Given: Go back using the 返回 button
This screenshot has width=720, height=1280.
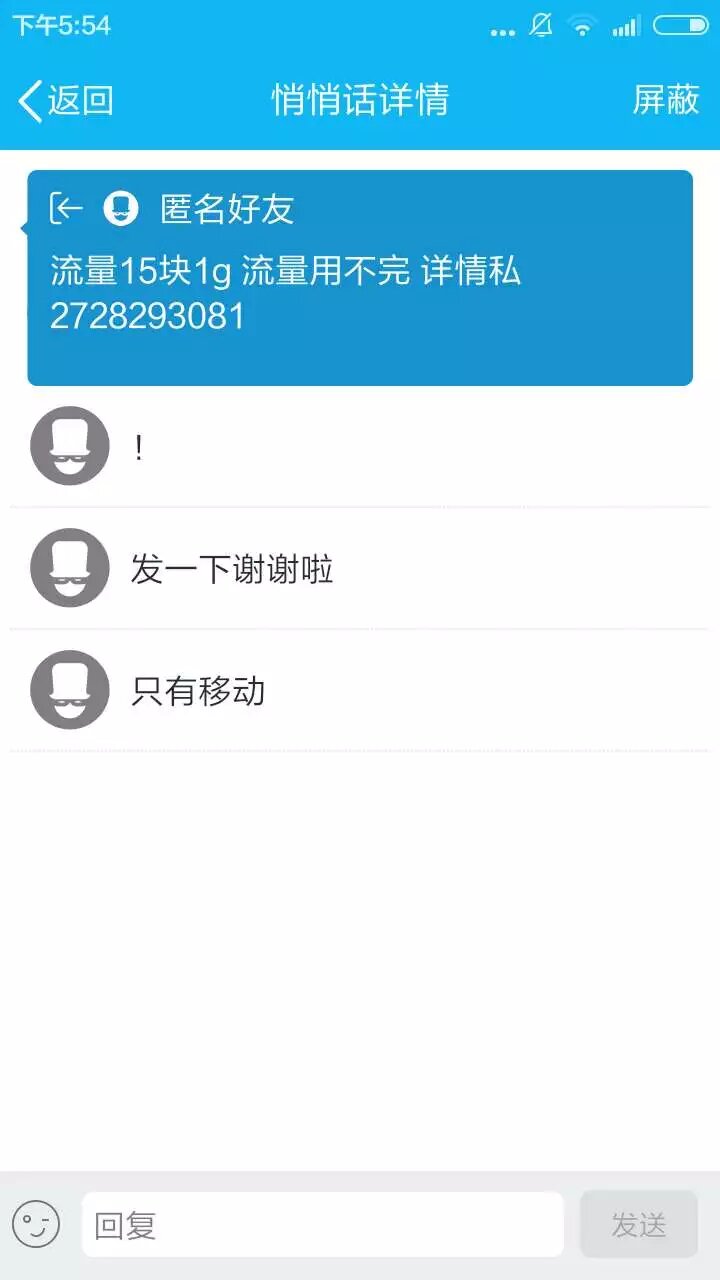Looking at the screenshot, I should (x=66, y=100).
